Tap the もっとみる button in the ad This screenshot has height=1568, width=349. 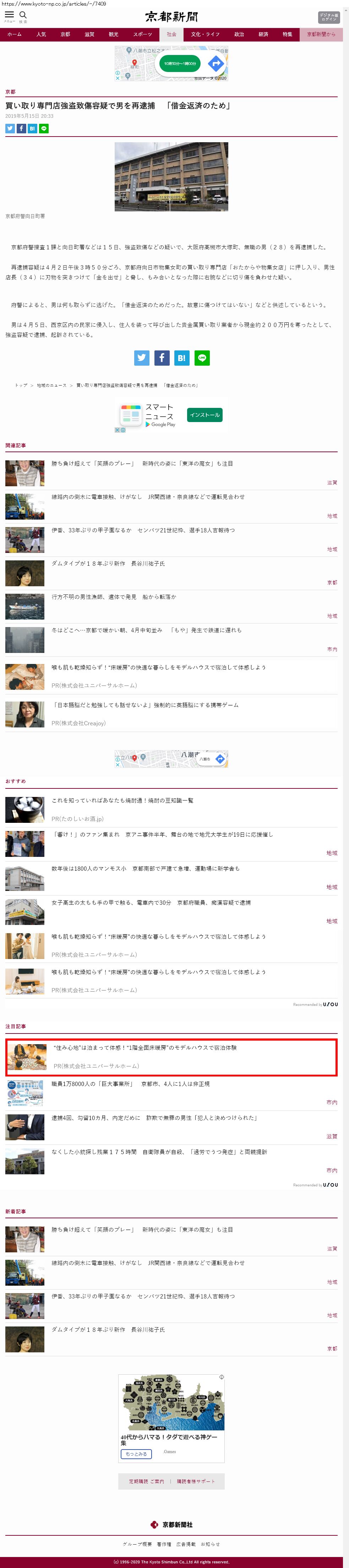pyautogui.click(x=136, y=1453)
